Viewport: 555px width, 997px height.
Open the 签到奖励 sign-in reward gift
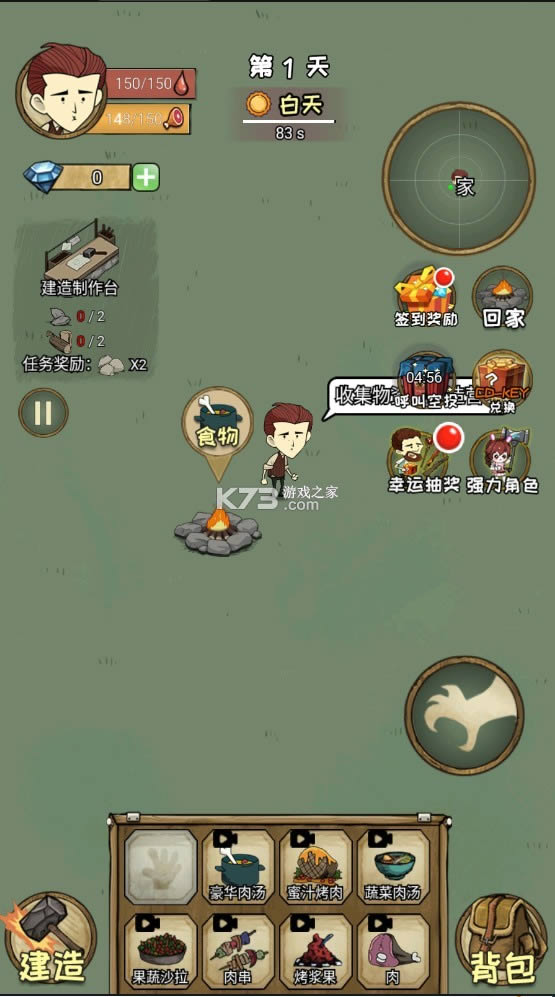point(425,297)
